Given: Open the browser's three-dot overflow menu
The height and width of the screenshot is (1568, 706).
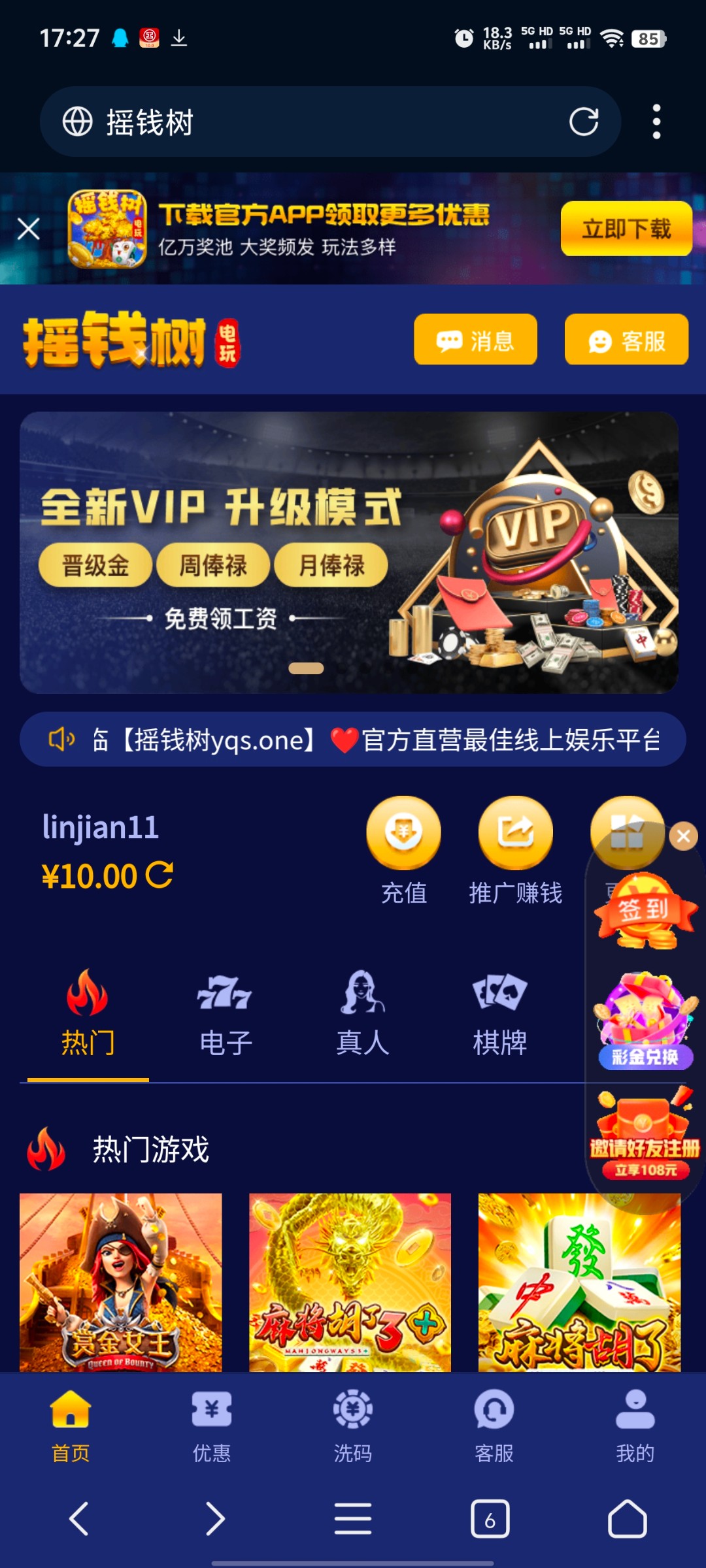Looking at the screenshot, I should (656, 122).
